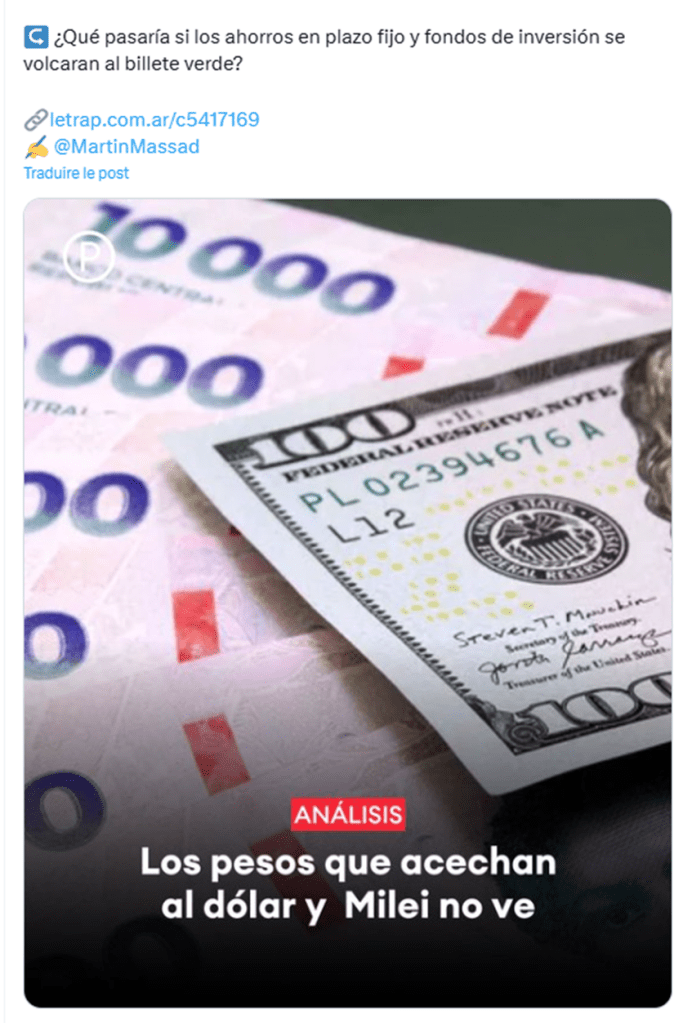Tap Traduire le post to translate
The width and height of the screenshot is (692, 1023).
(77, 173)
